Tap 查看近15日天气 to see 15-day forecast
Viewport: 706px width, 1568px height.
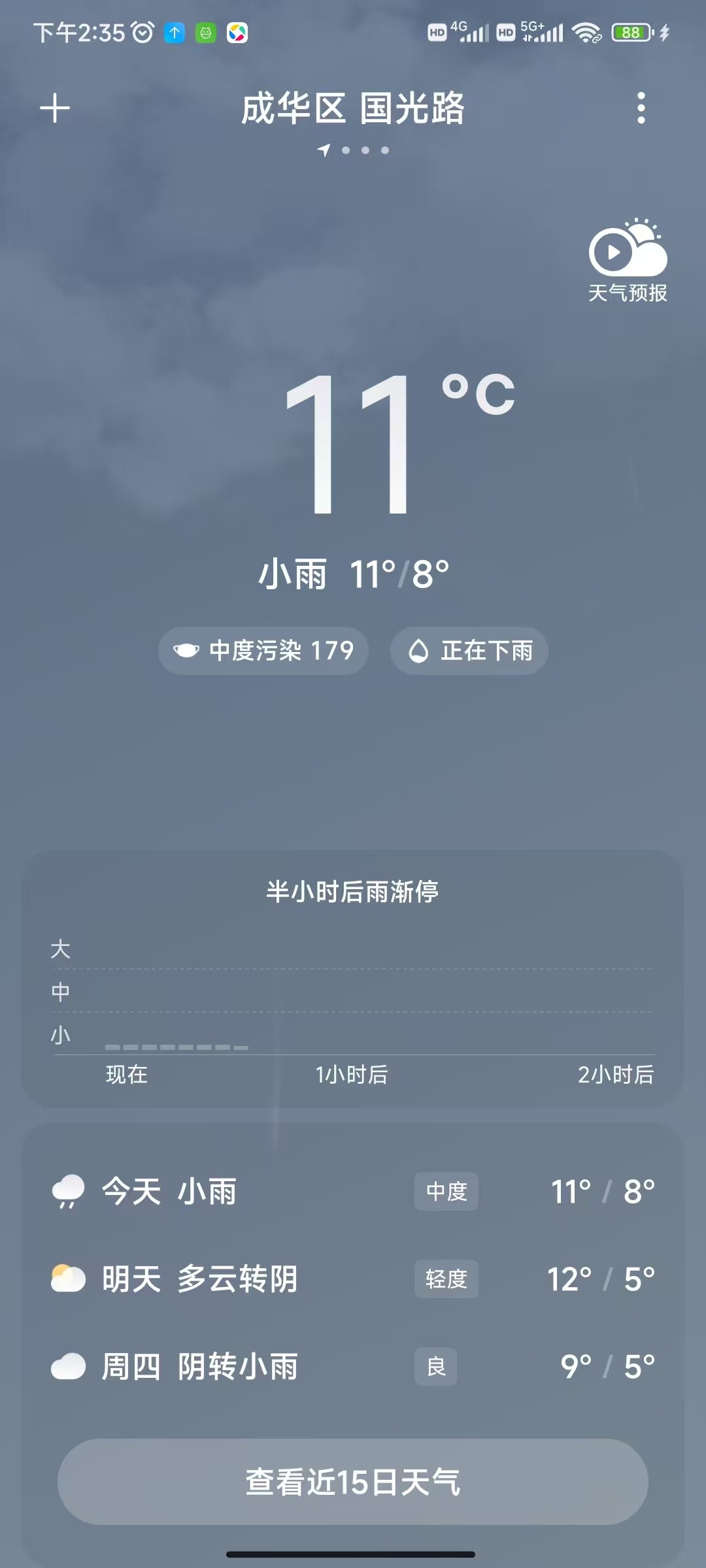click(353, 1482)
